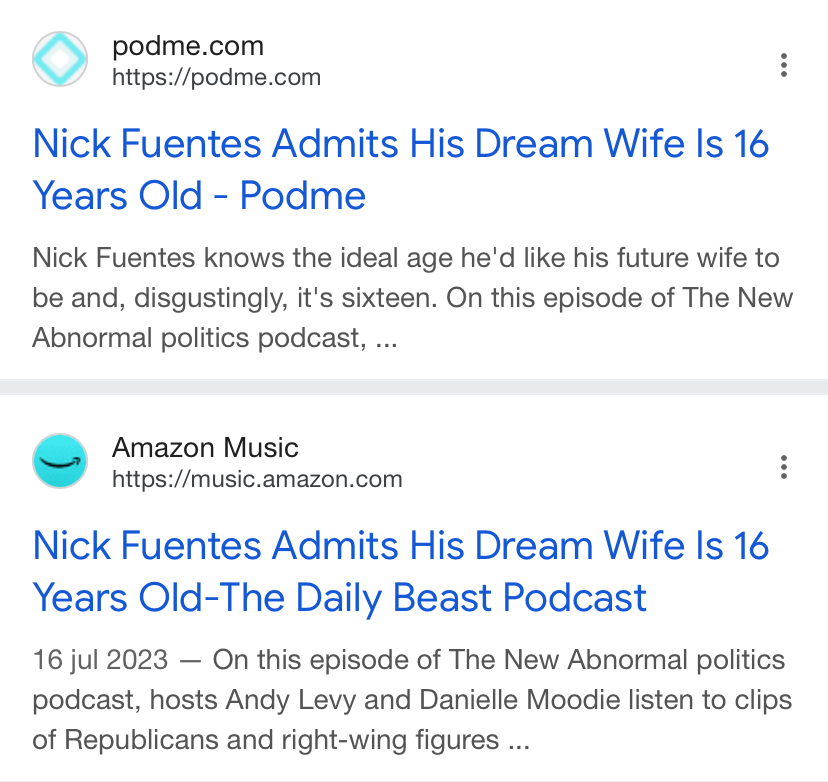The height and width of the screenshot is (782, 828).
Task: Open more options for the podme.com result
Action: pyautogui.click(x=784, y=66)
